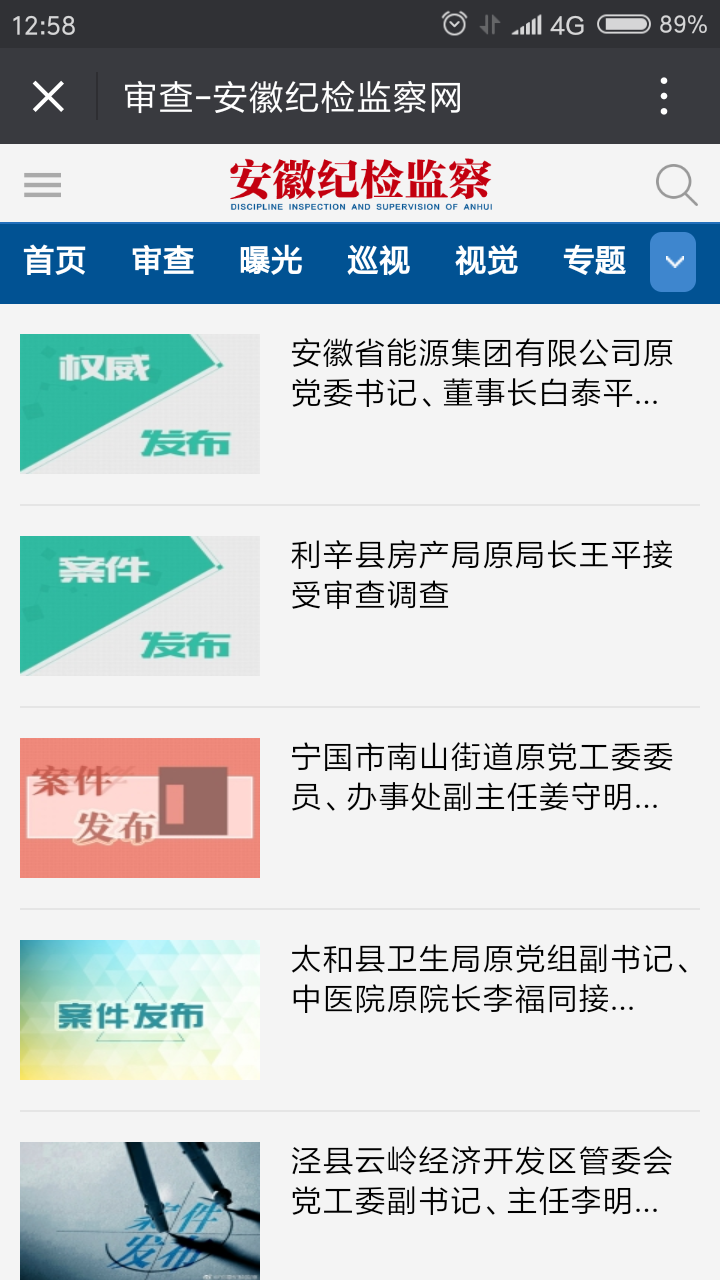Switch to the 视觉 tab
This screenshot has width=720, height=1280.
pos(487,261)
